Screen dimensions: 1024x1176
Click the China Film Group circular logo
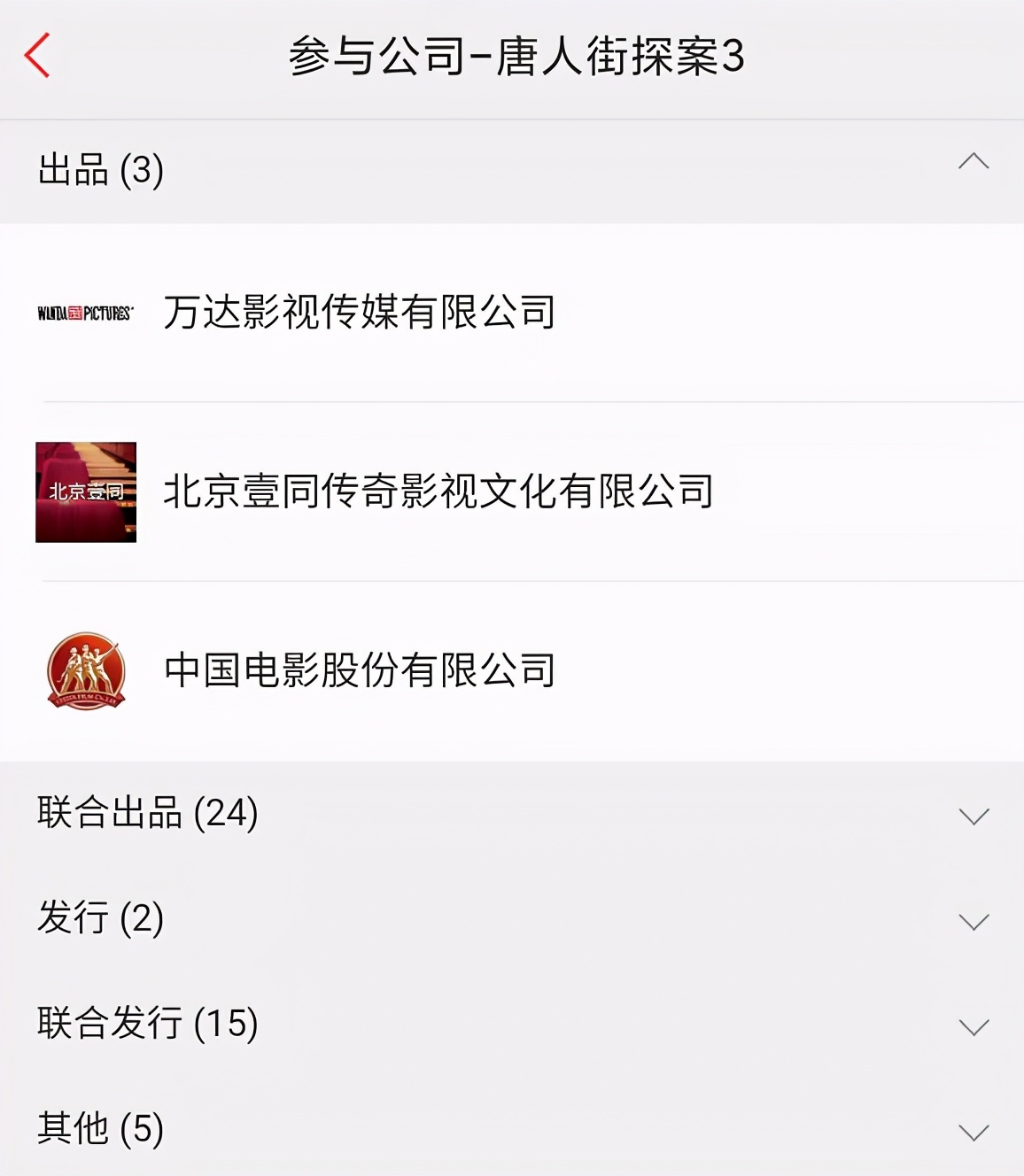point(85,674)
